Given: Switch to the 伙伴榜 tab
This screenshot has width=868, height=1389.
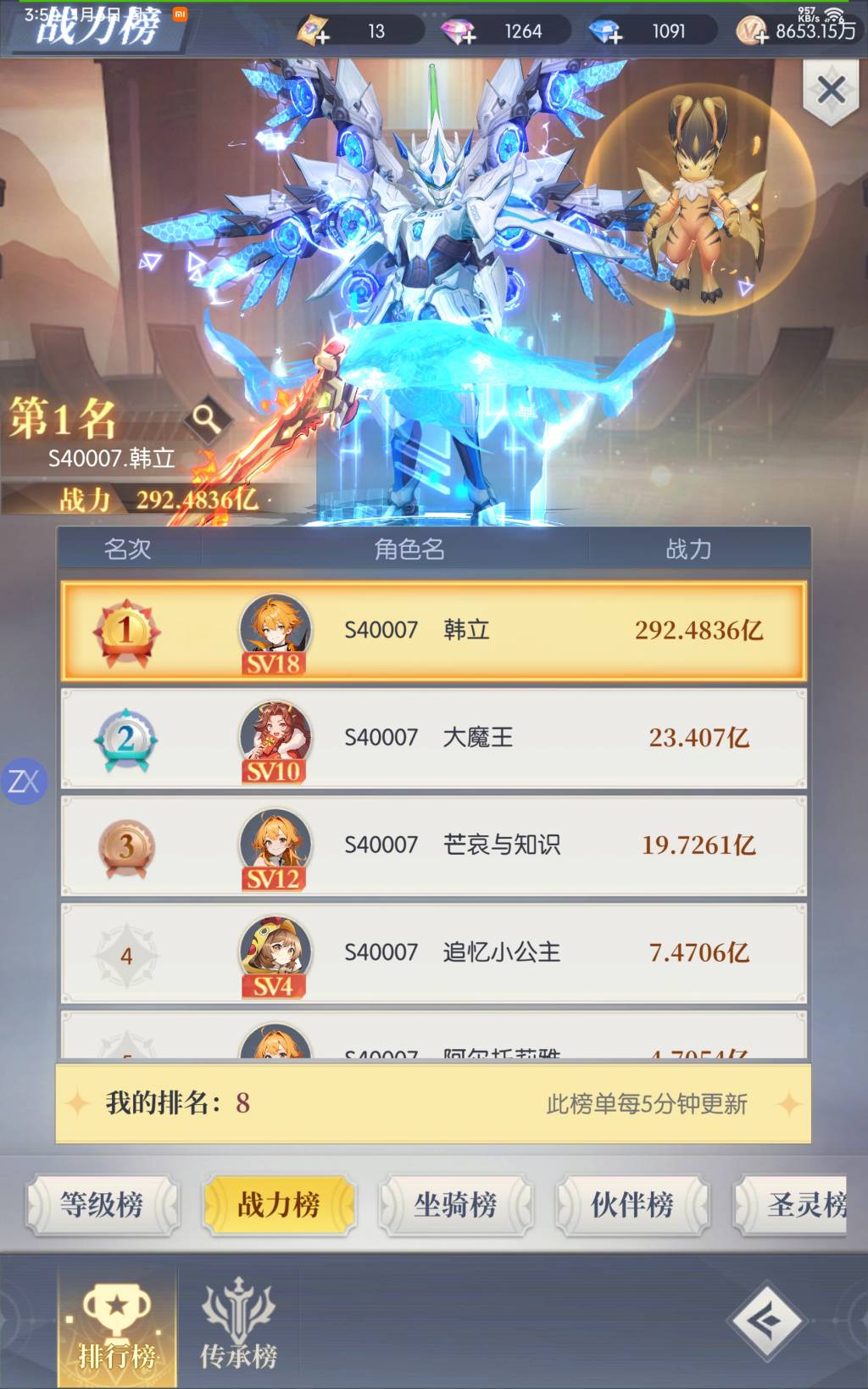Looking at the screenshot, I should (x=632, y=1204).
